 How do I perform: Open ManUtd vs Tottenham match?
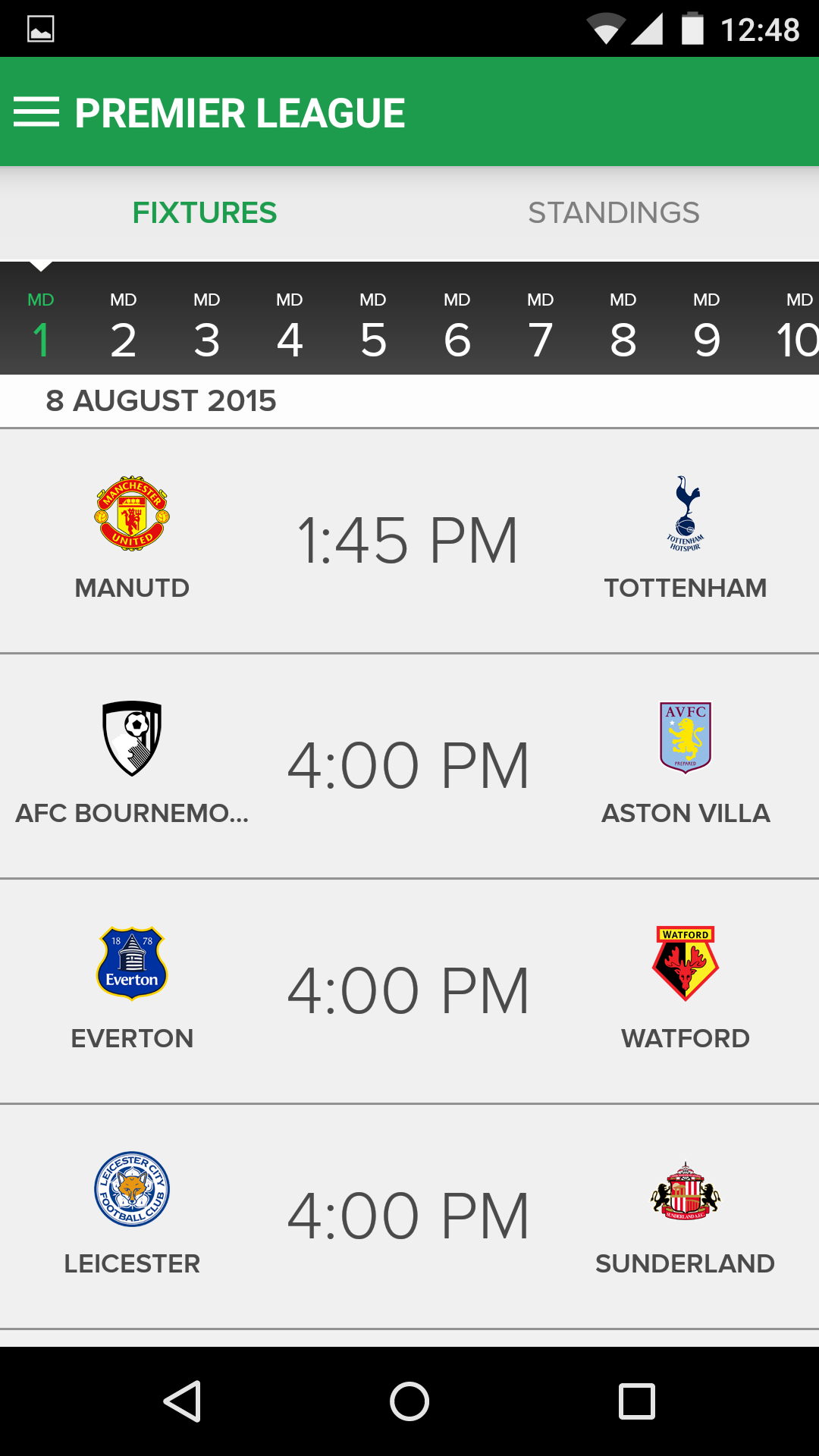[x=409, y=540]
